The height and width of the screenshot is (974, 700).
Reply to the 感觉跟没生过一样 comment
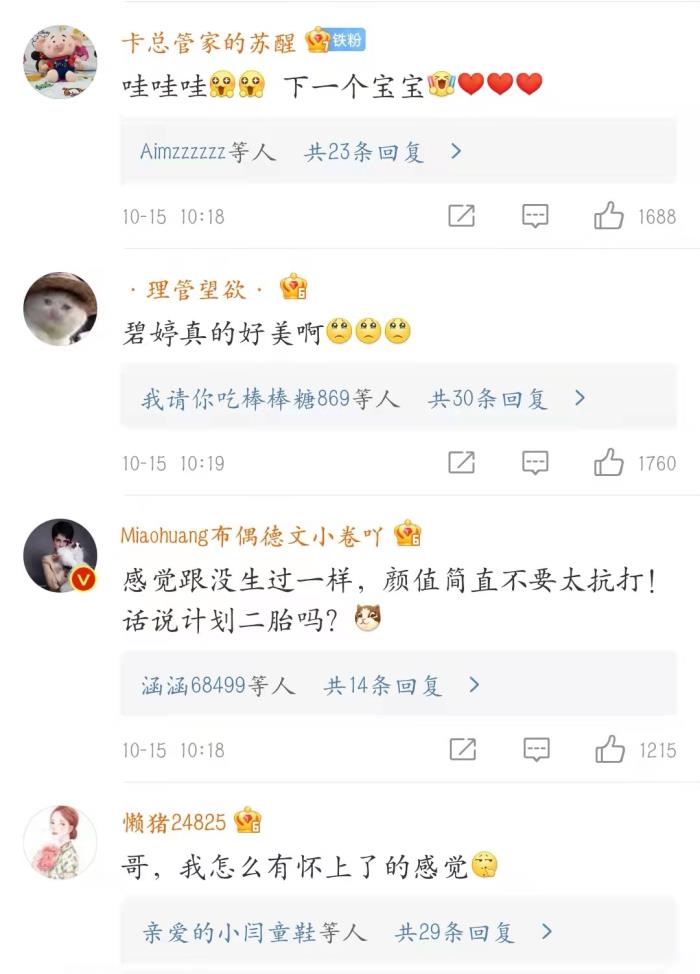(x=536, y=749)
